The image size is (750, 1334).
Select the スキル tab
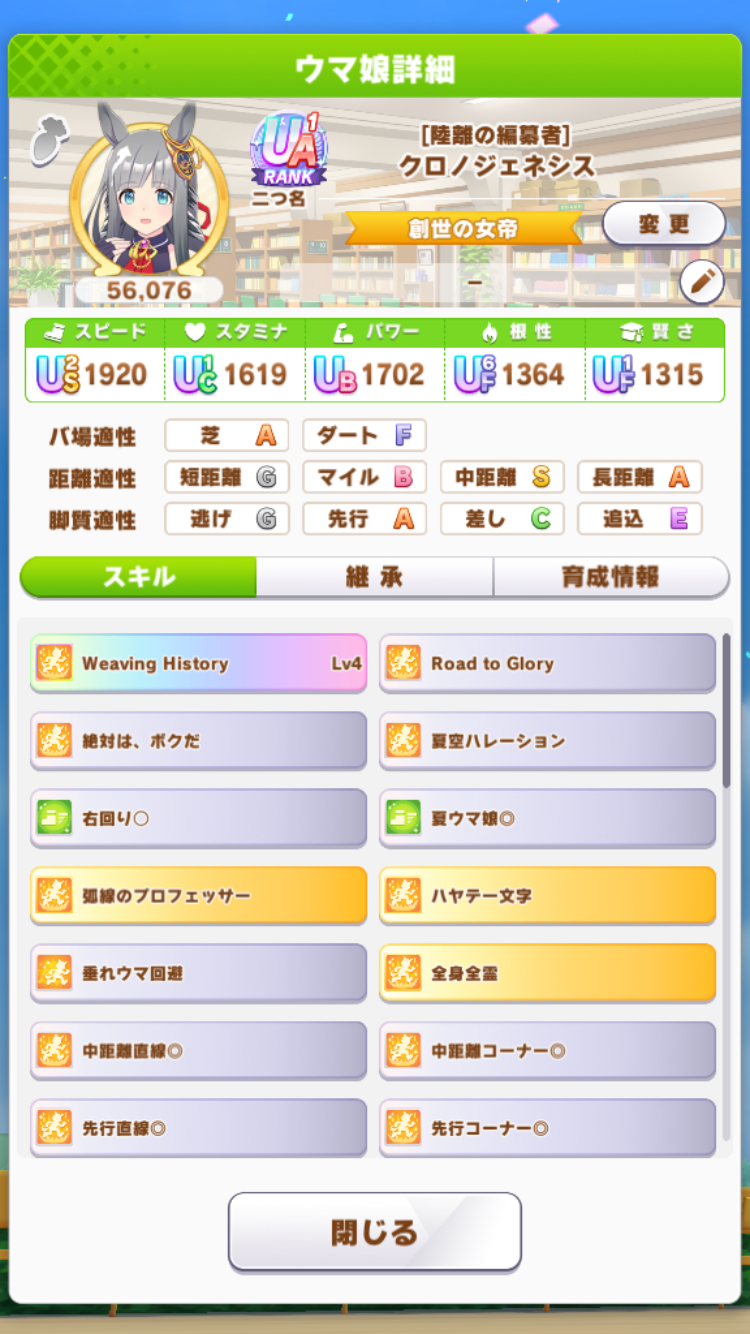[x=139, y=577]
